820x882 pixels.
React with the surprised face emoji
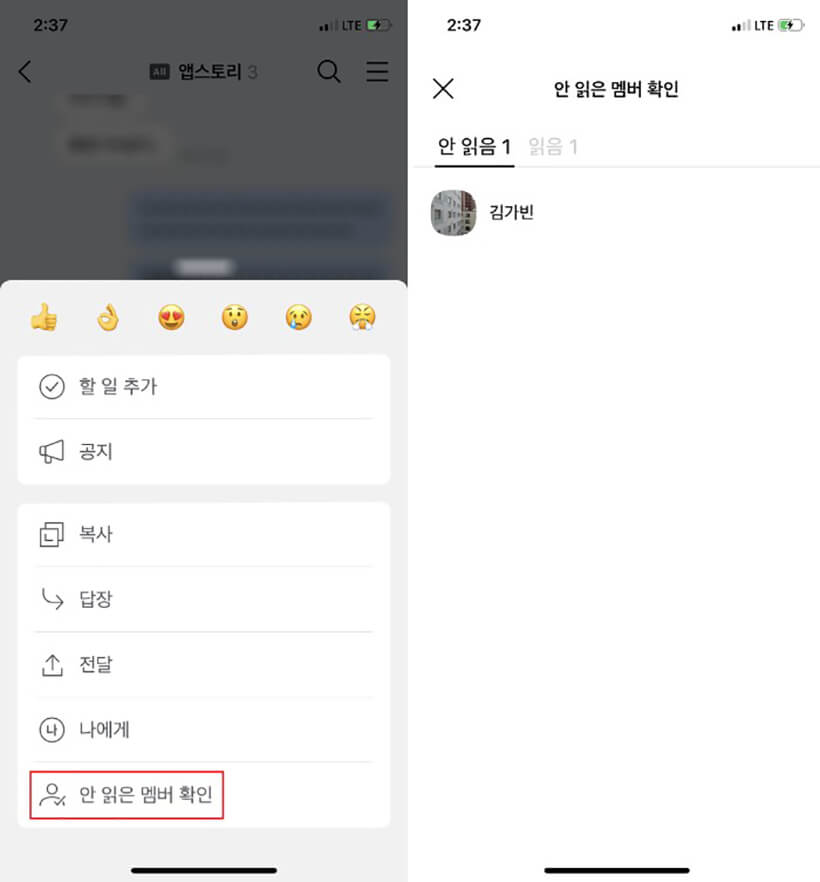pos(235,318)
